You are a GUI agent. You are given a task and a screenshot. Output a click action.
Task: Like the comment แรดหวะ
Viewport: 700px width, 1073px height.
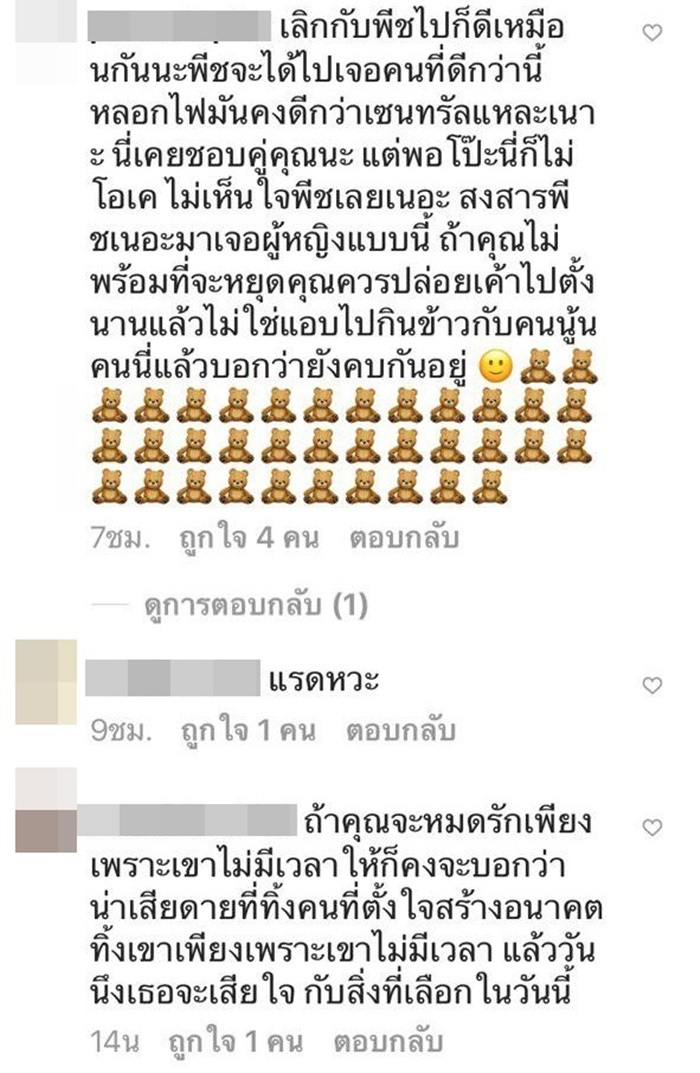pyautogui.click(x=651, y=685)
